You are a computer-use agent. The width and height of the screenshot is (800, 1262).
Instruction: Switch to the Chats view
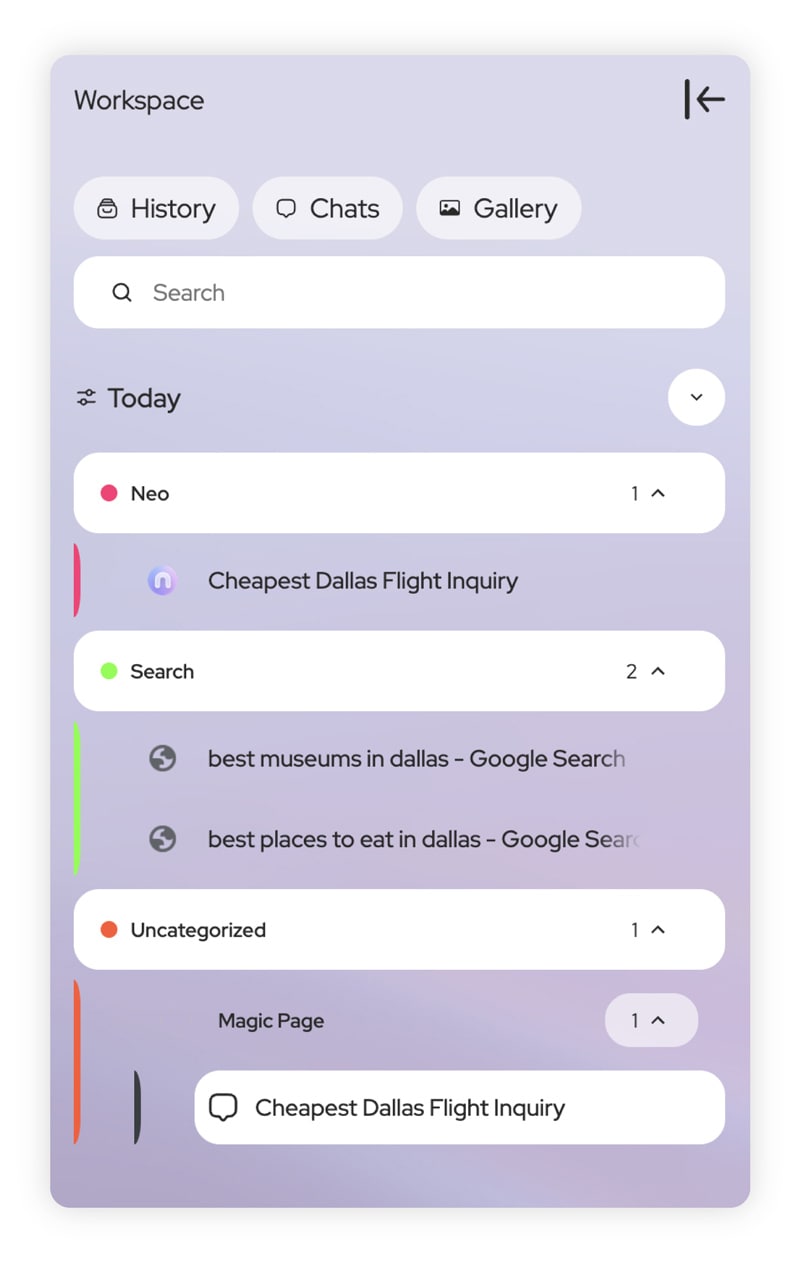pos(327,208)
